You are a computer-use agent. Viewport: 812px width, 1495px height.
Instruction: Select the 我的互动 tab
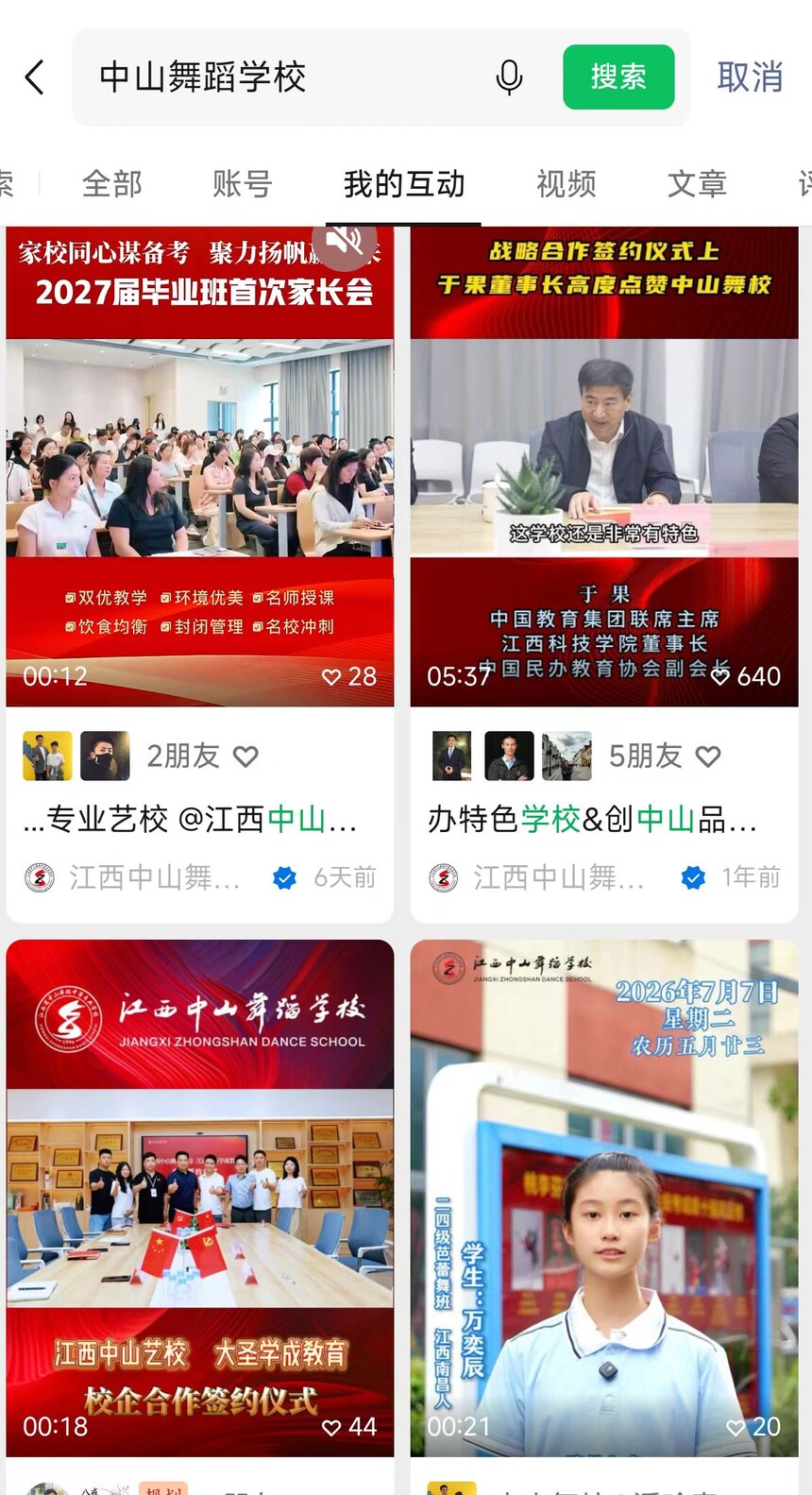point(404,183)
